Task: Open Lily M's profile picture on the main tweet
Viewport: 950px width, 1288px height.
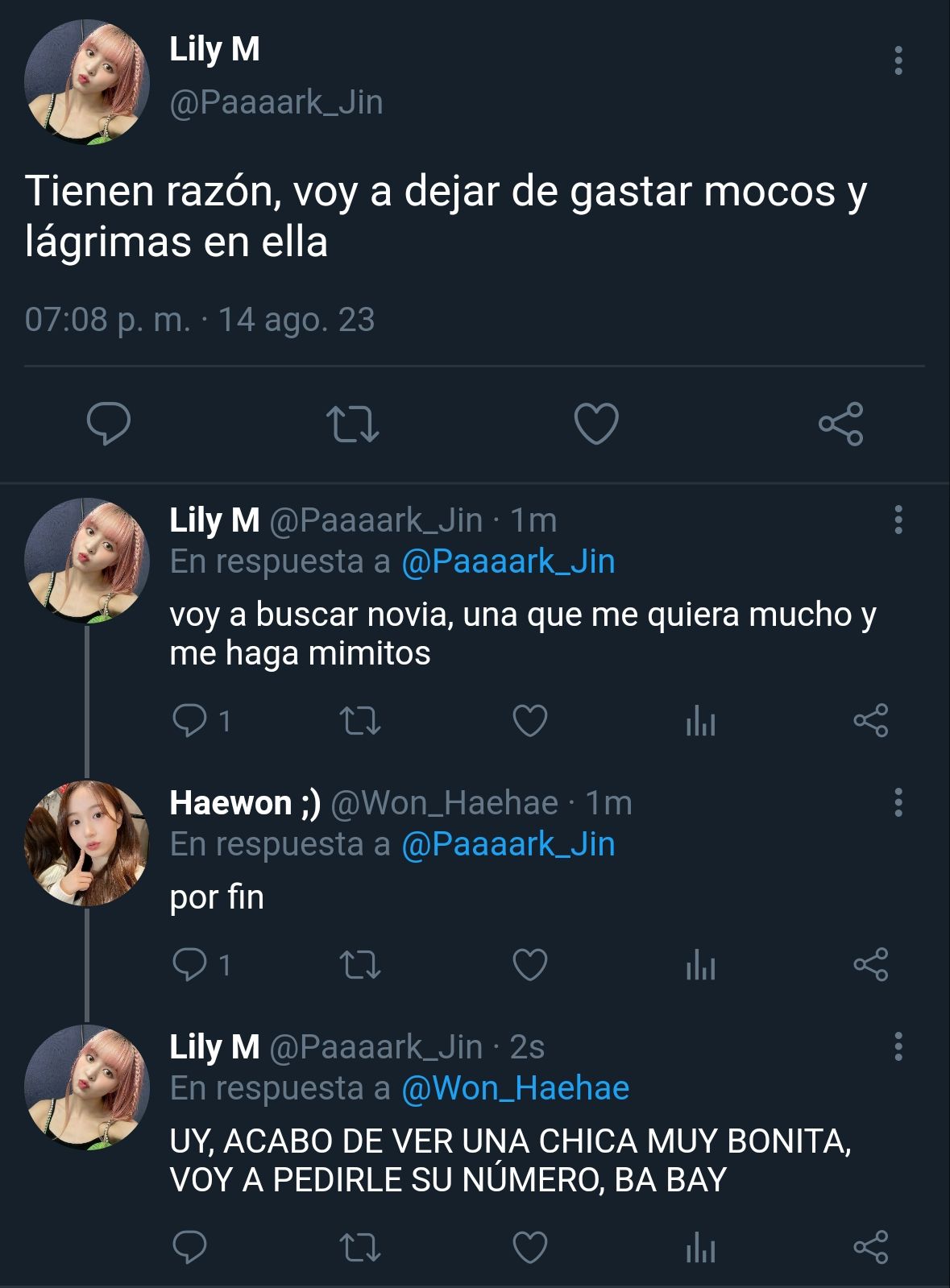Action: pyautogui.click(x=86, y=83)
